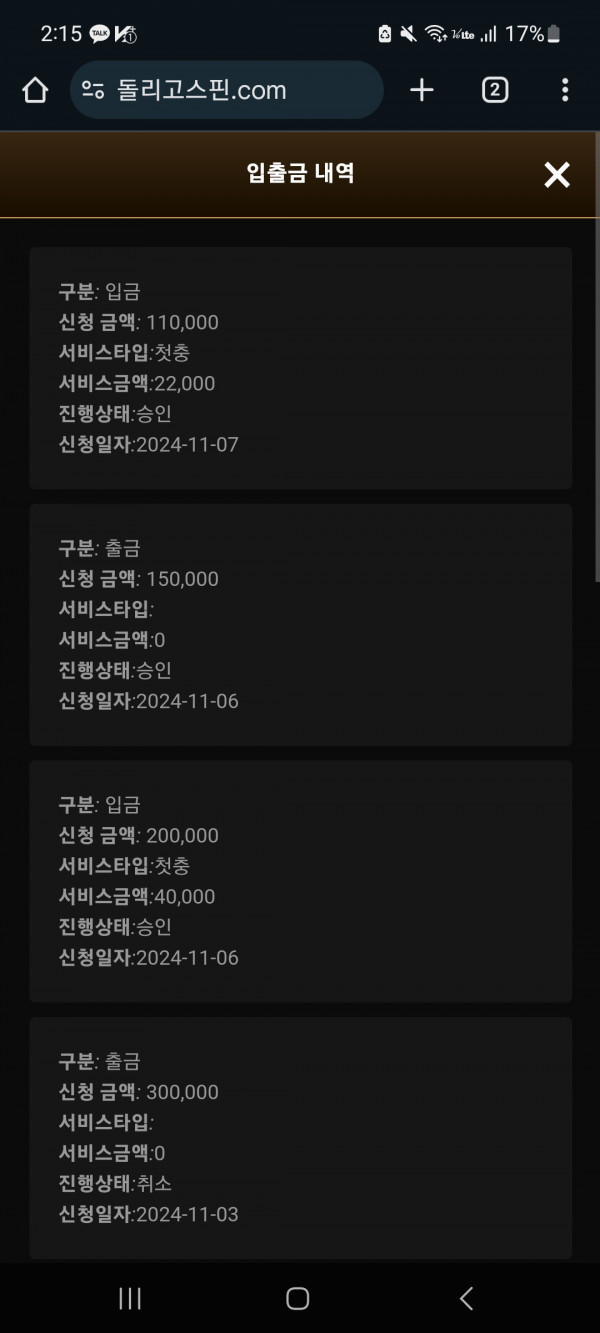Open a new browser tab
This screenshot has height=1333, width=600.
point(422,90)
